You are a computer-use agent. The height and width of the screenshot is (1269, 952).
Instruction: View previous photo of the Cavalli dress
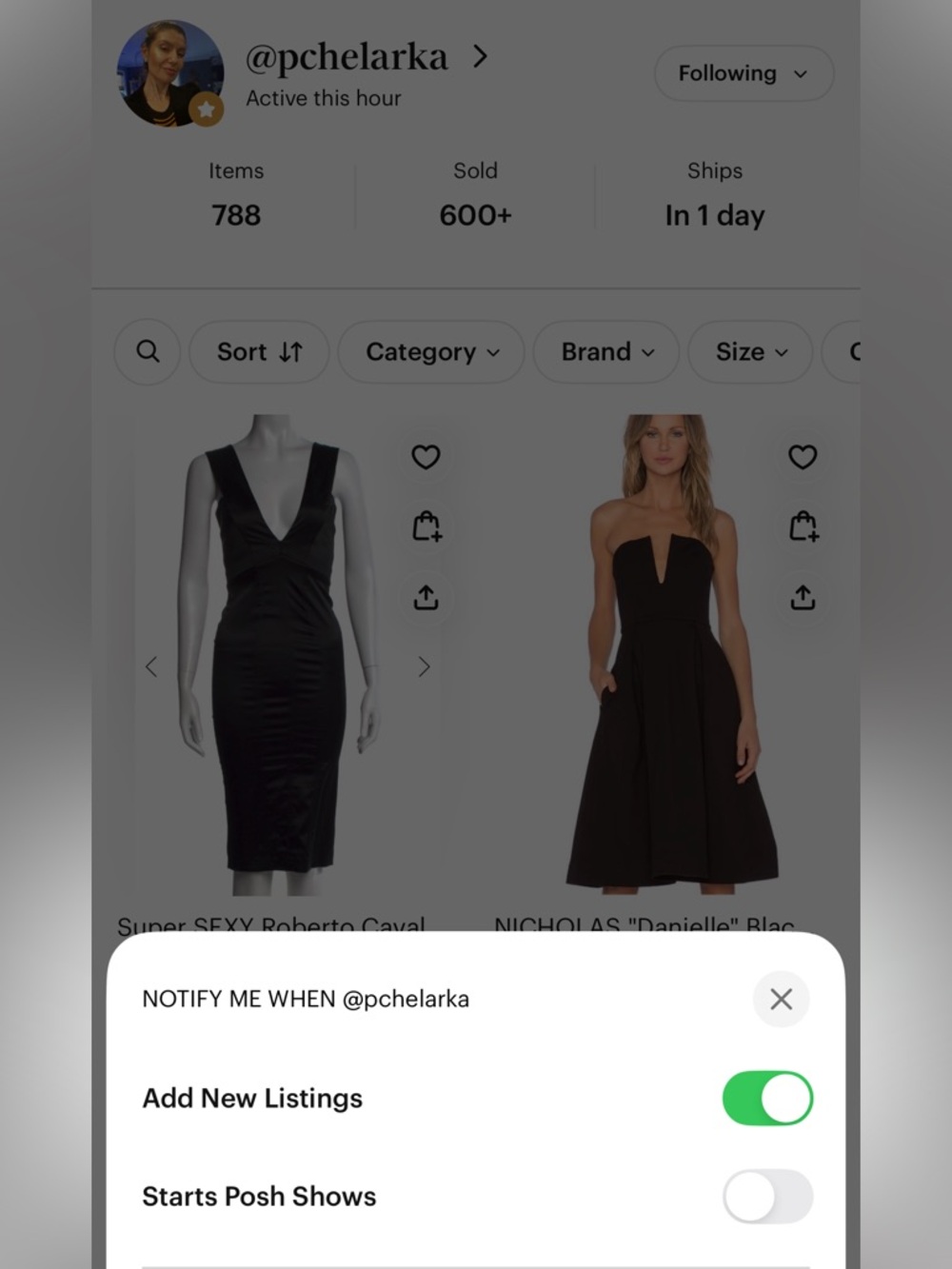click(x=152, y=666)
